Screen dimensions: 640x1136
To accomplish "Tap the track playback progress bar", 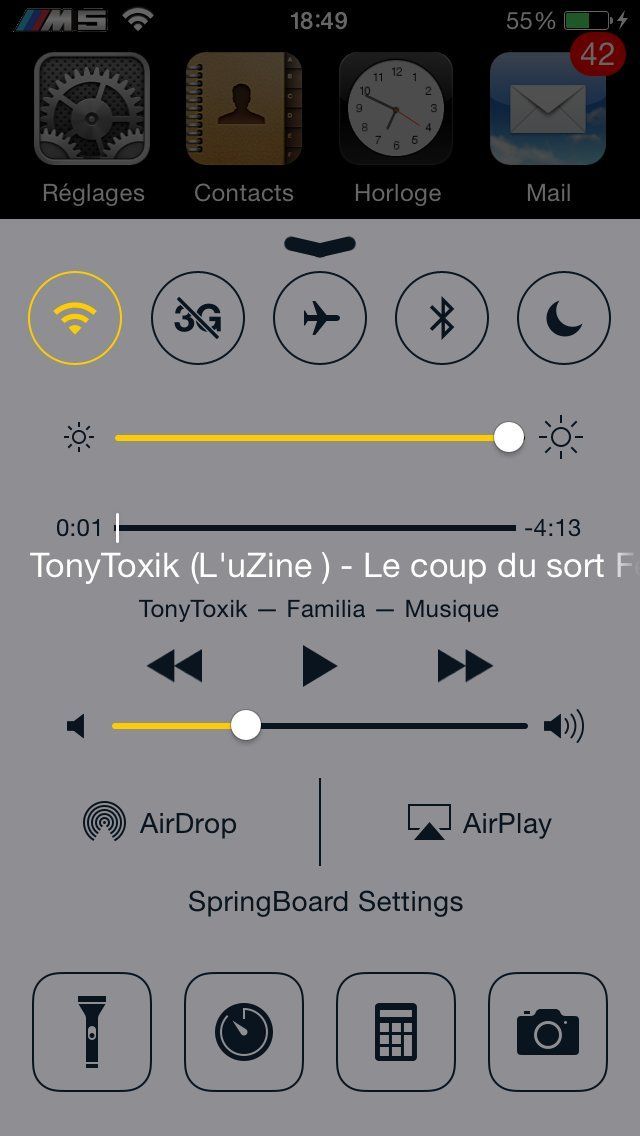I will pyautogui.click(x=316, y=527).
